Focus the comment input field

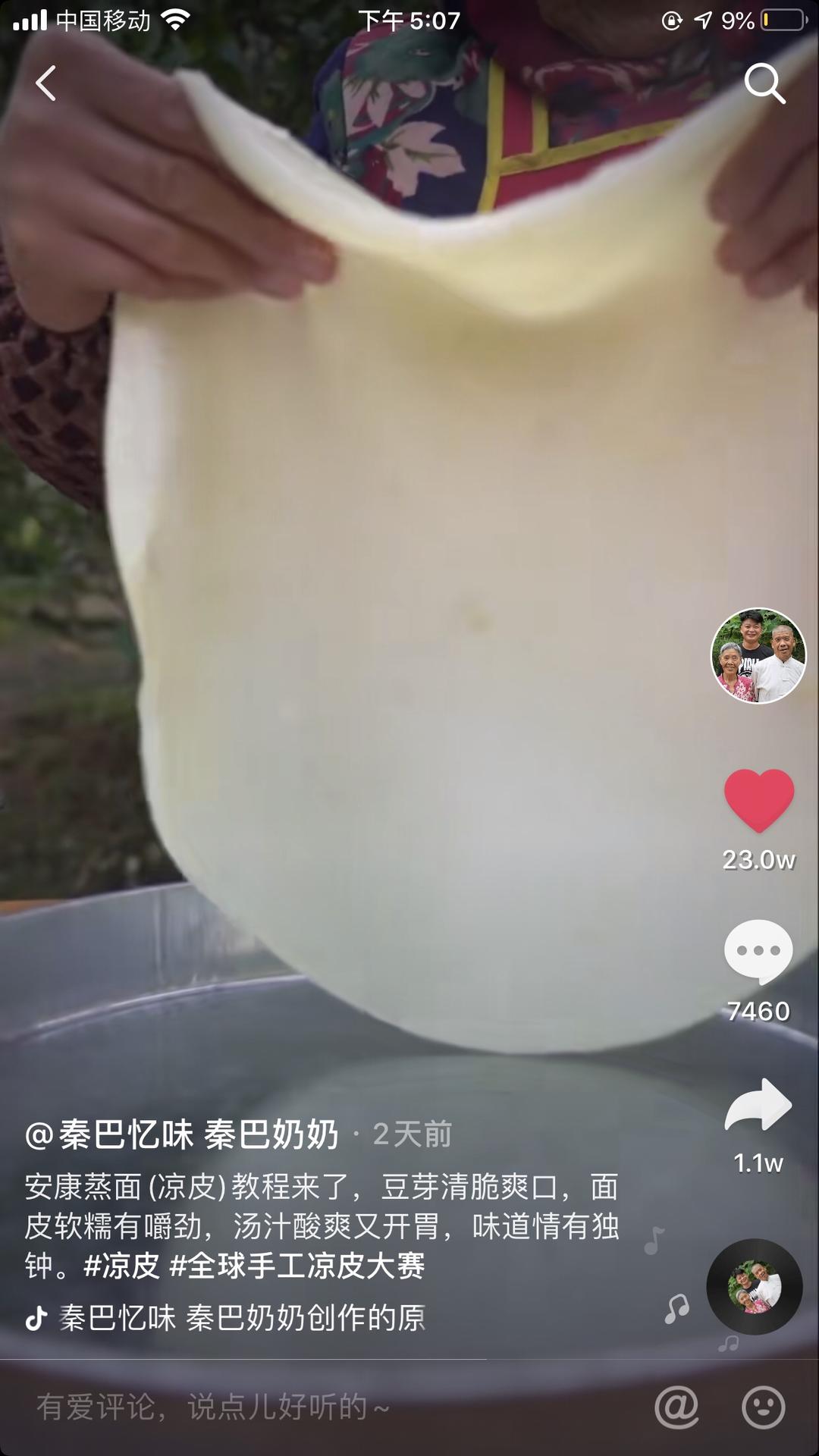[303, 1407]
